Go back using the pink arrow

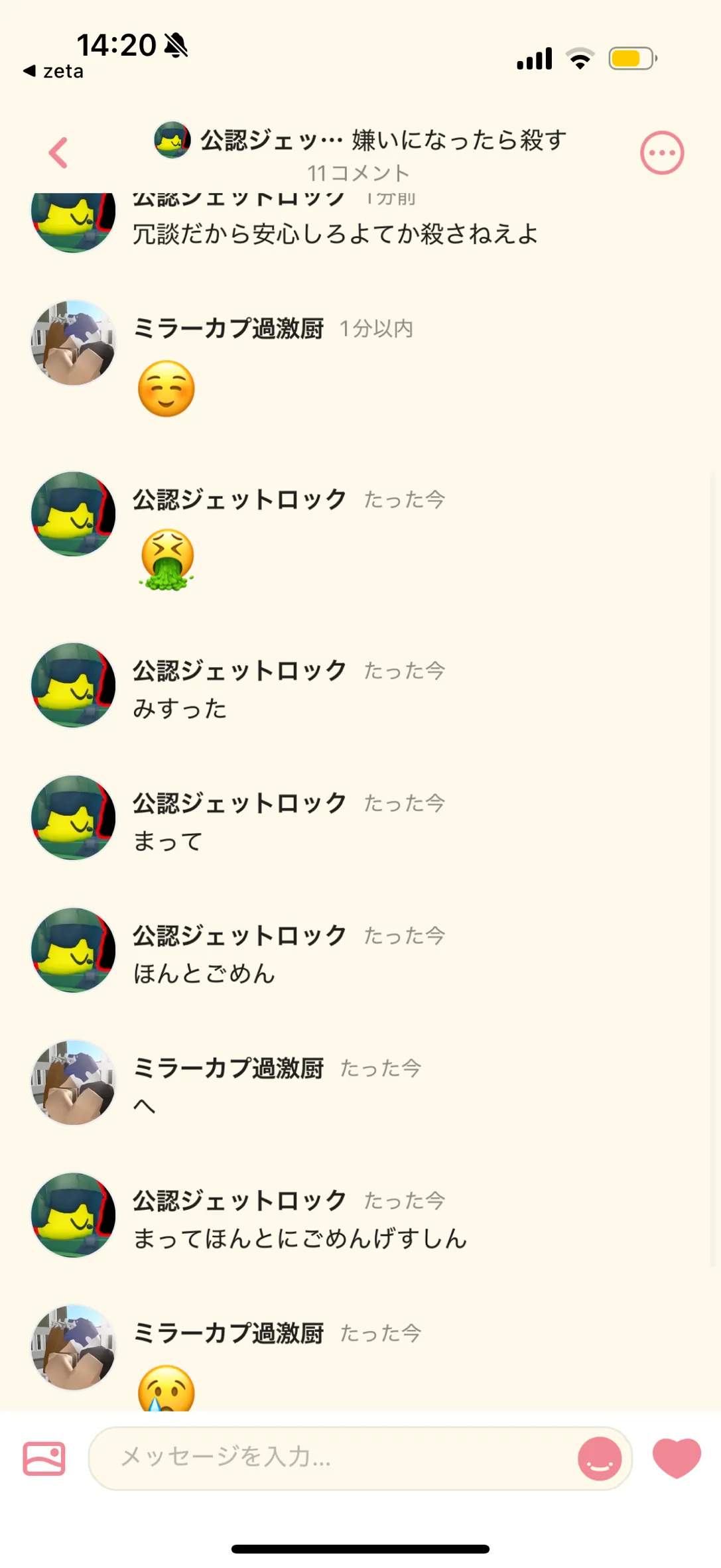coord(58,153)
